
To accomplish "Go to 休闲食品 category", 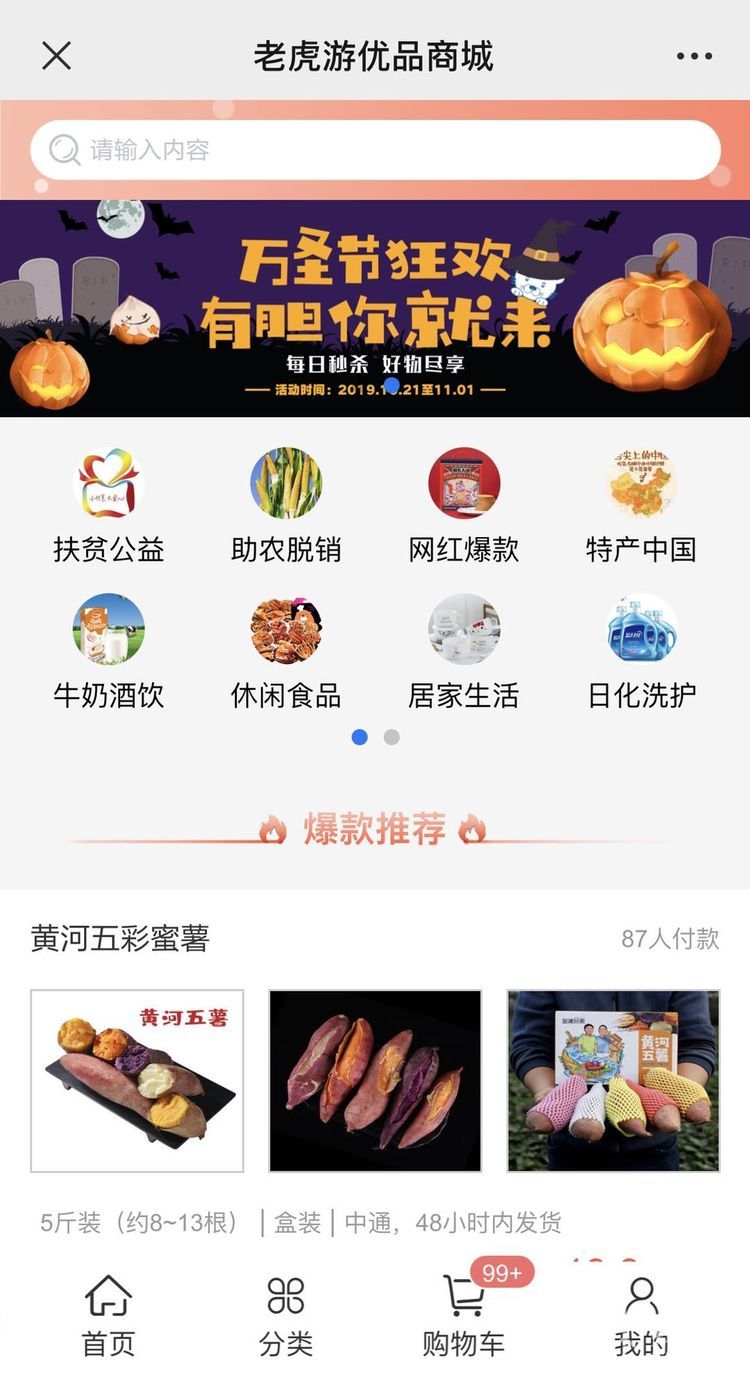I will pyautogui.click(x=286, y=651).
